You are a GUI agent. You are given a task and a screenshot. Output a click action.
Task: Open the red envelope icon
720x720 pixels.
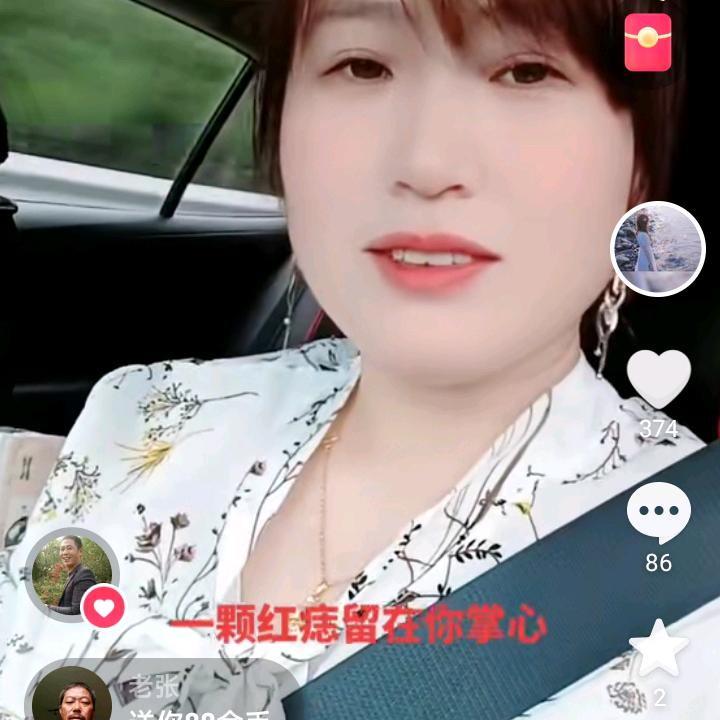click(647, 42)
